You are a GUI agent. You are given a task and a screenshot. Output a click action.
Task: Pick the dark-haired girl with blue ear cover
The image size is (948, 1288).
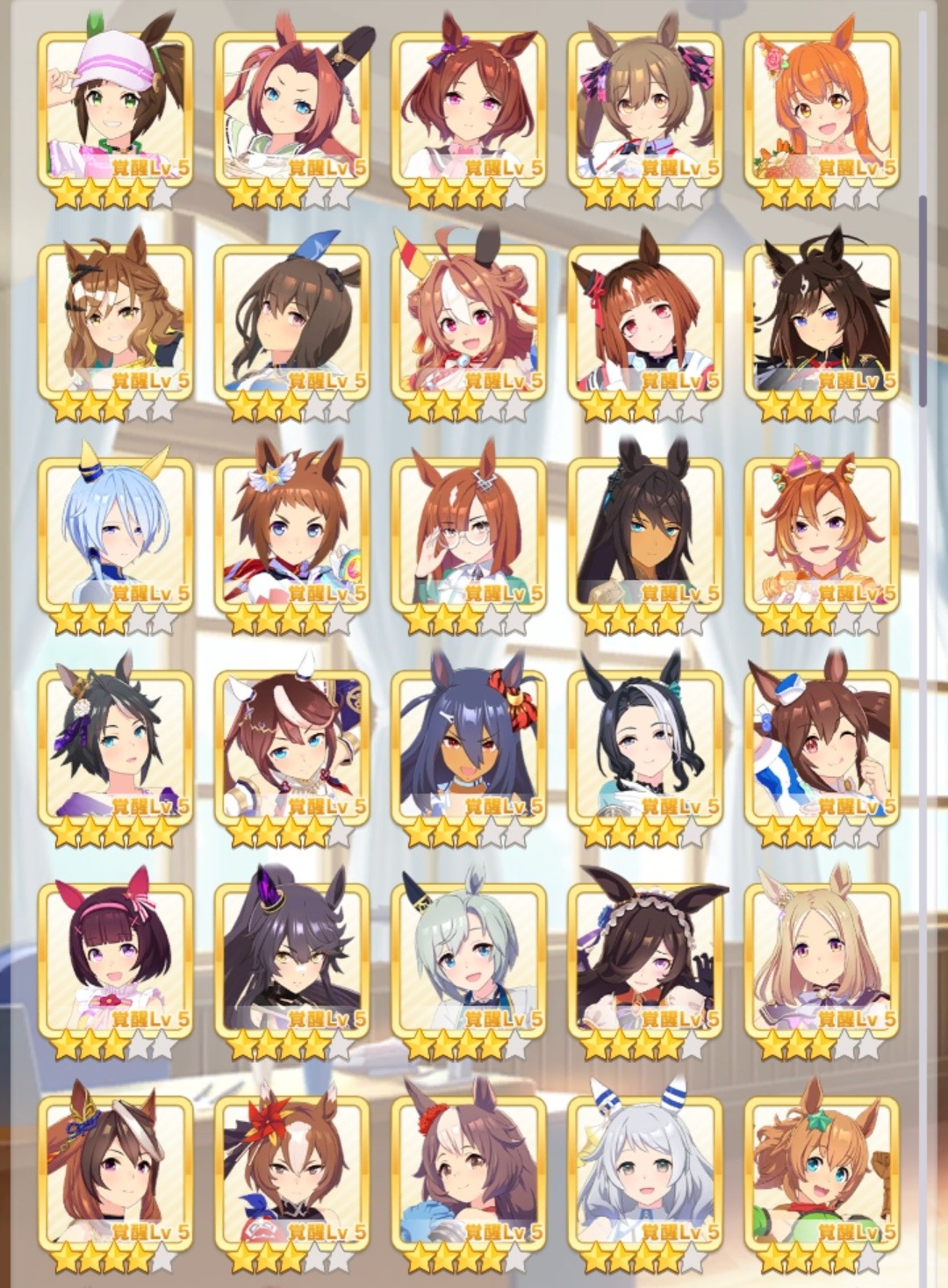(x=291, y=320)
